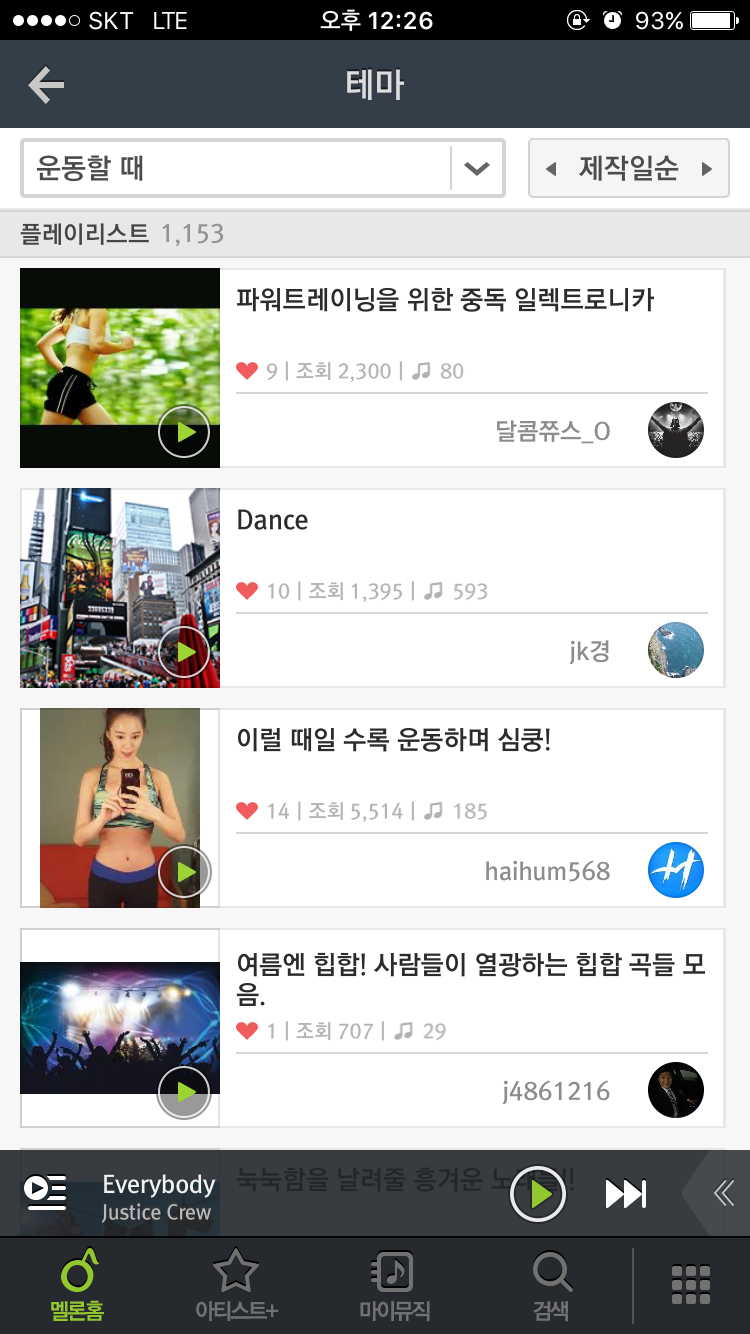The height and width of the screenshot is (1334, 750).
Task: Open the 파워트레이닝을 위한 중독 일렉트로니카 playlist card
Action: [x=444, y=300]
